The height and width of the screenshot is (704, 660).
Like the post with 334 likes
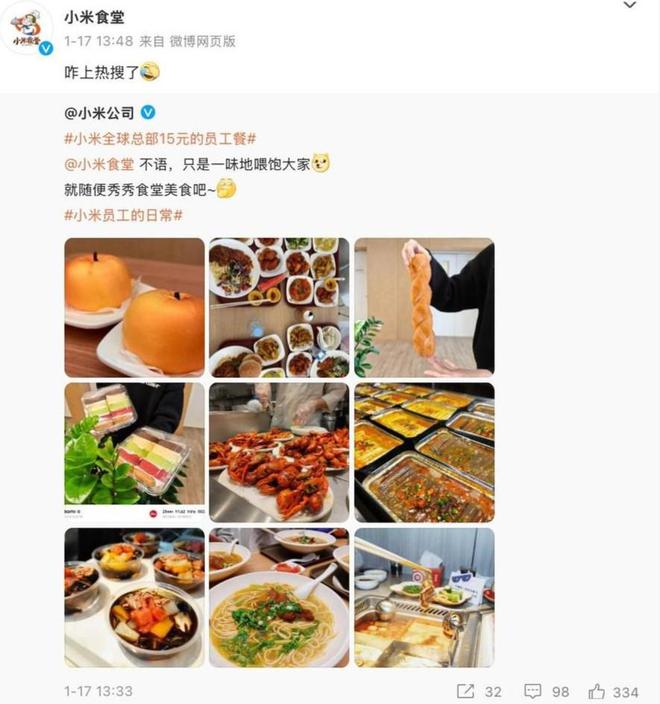click(612, 691)
